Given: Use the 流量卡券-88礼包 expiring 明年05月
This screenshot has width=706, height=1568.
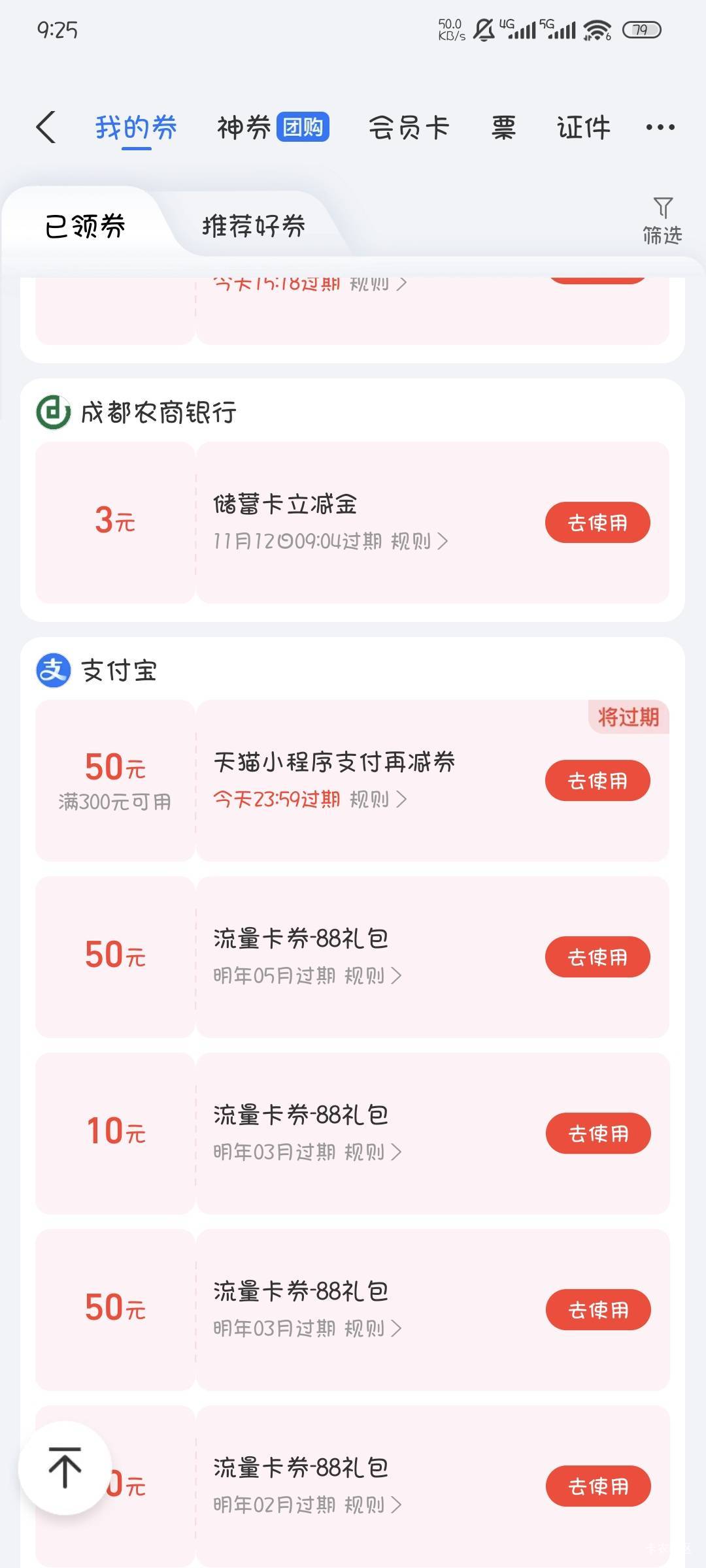Looking at the screenshot, I should click(597, 957).
